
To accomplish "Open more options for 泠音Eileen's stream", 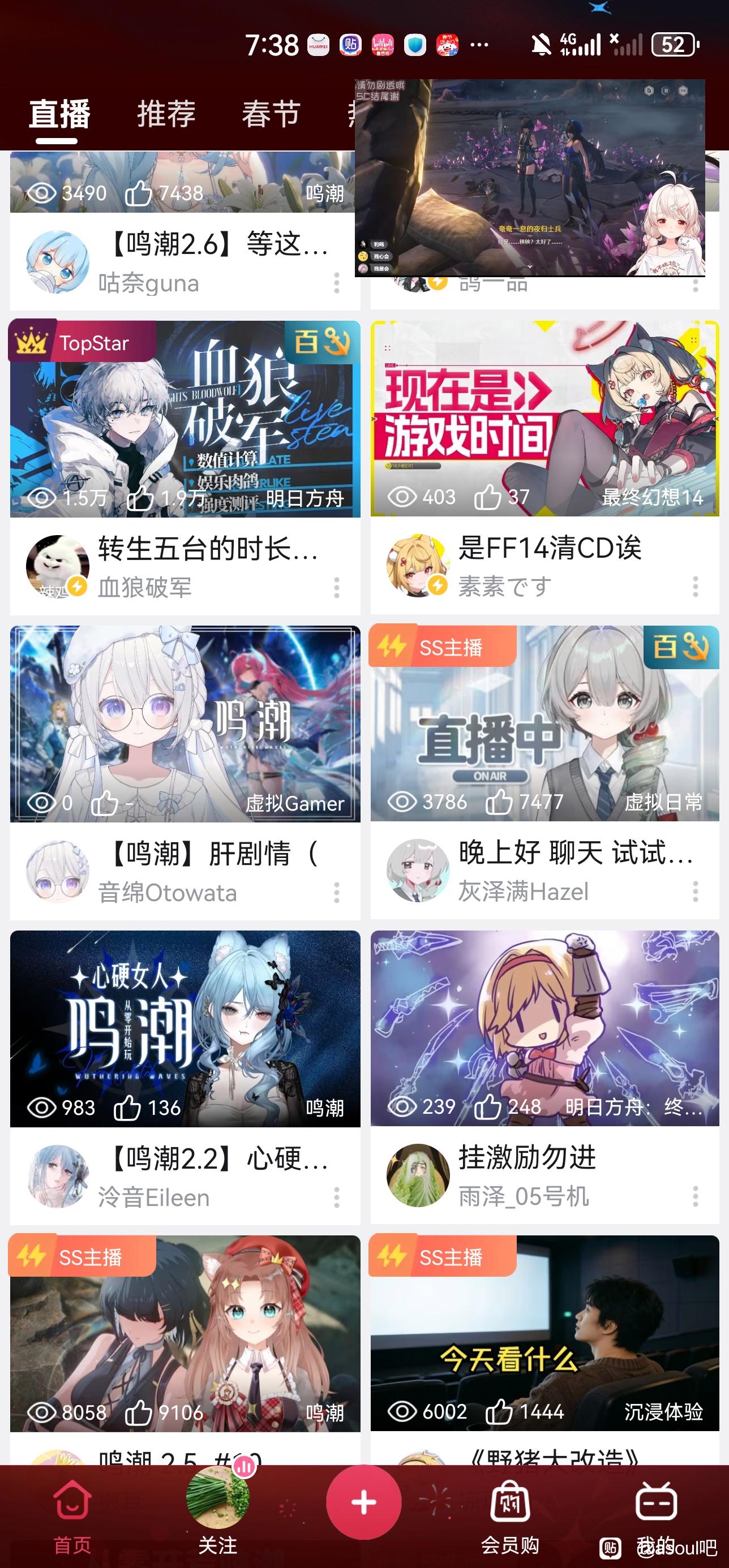I will [336, 1197].
